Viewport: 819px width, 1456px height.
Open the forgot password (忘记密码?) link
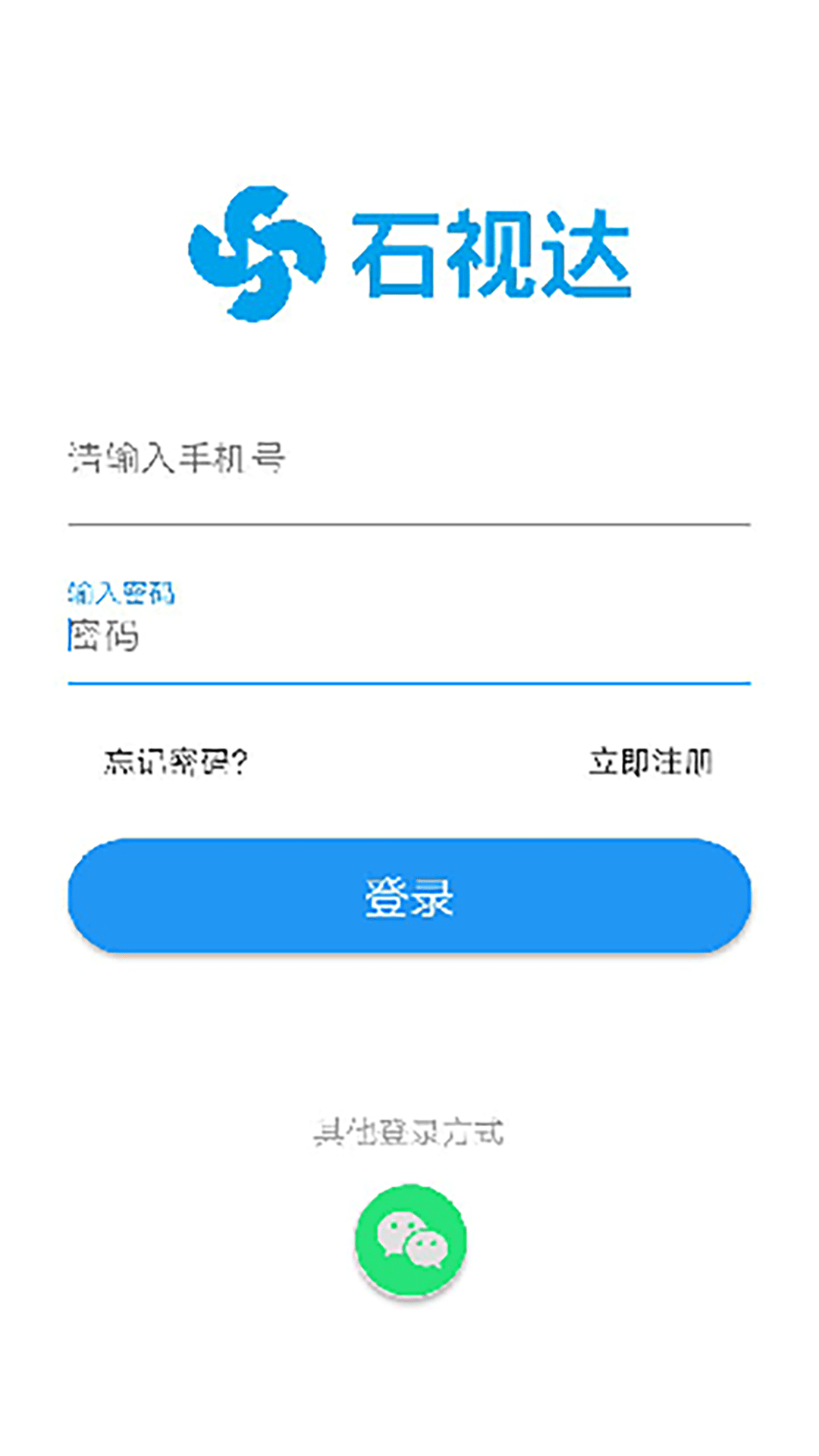(x=177, y=762)
